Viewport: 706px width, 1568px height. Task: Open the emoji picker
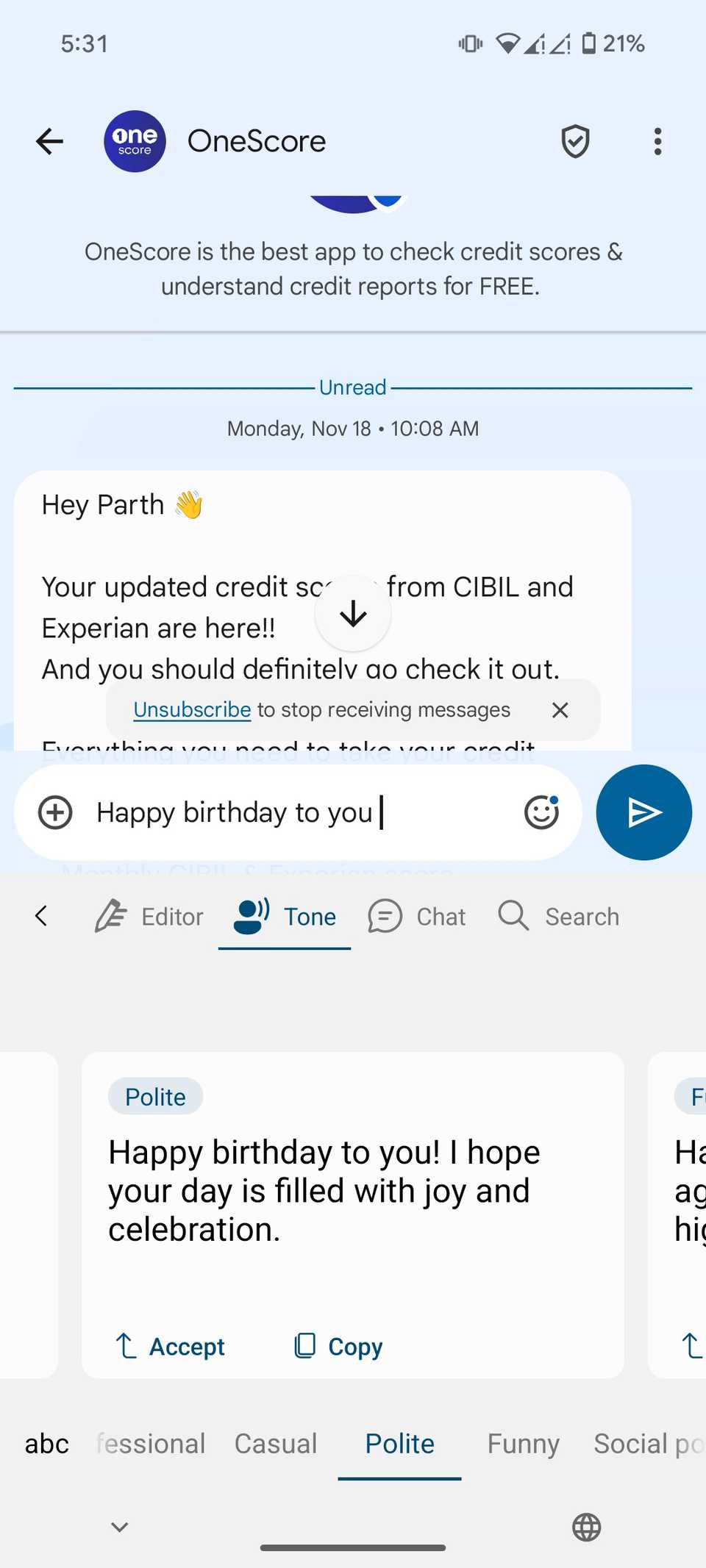point(542,812)
